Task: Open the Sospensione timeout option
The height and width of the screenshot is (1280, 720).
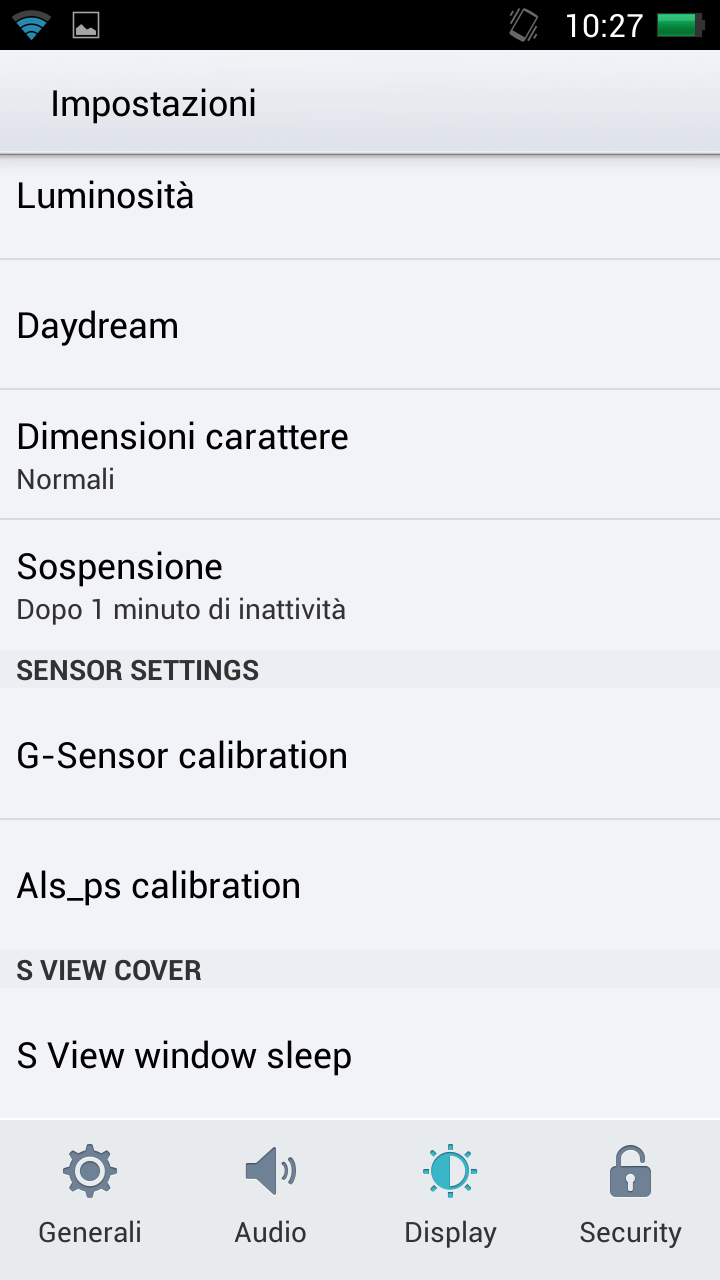Action: 360,585
